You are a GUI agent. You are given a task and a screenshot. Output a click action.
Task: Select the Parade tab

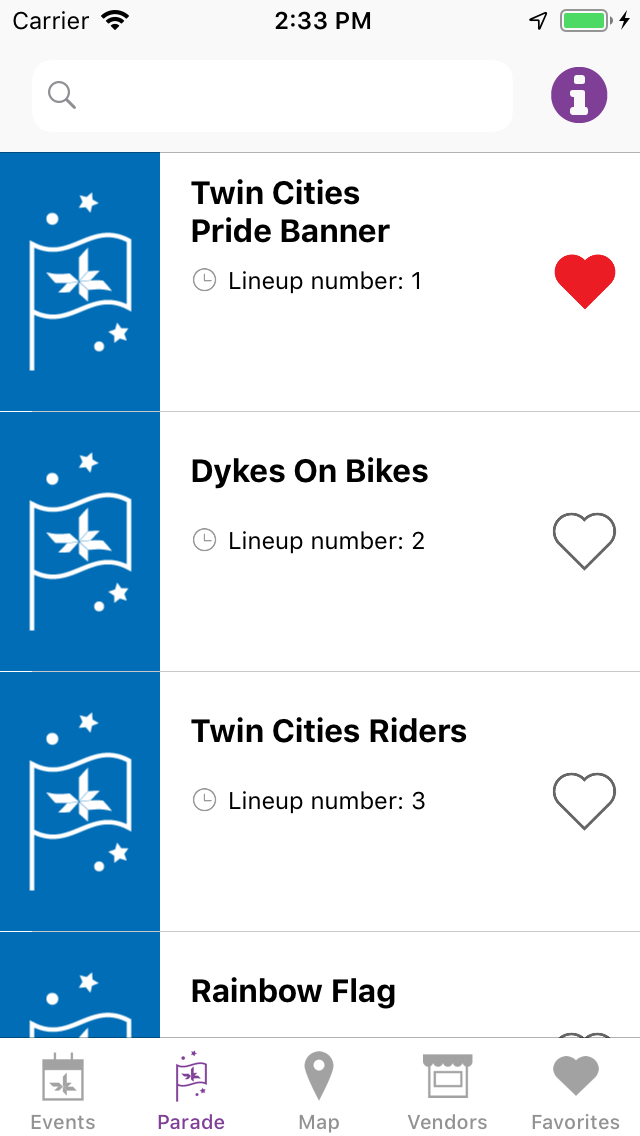tap(191, 1090)
